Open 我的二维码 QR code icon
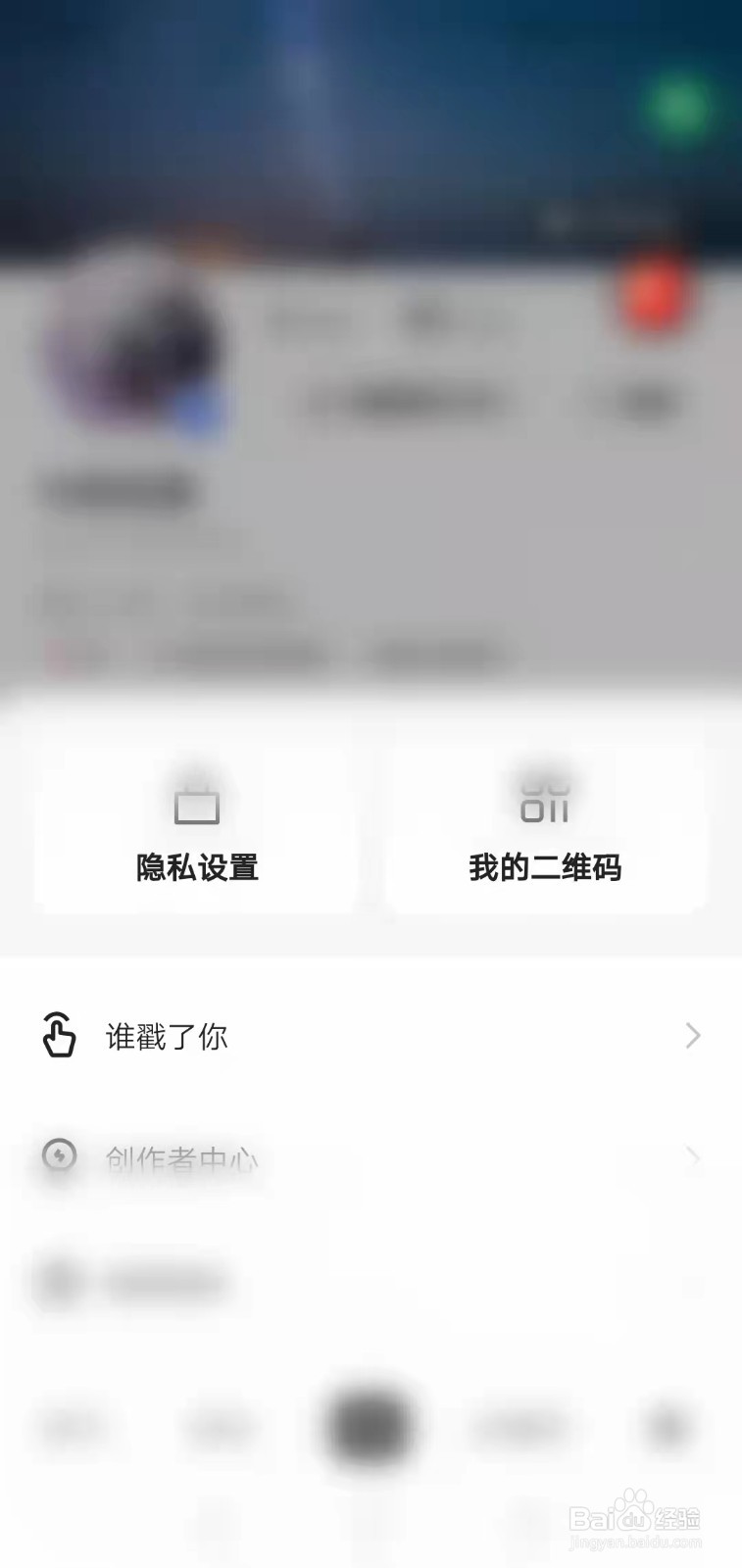This screenshot has width=742, height=1568. click(546, 801)
